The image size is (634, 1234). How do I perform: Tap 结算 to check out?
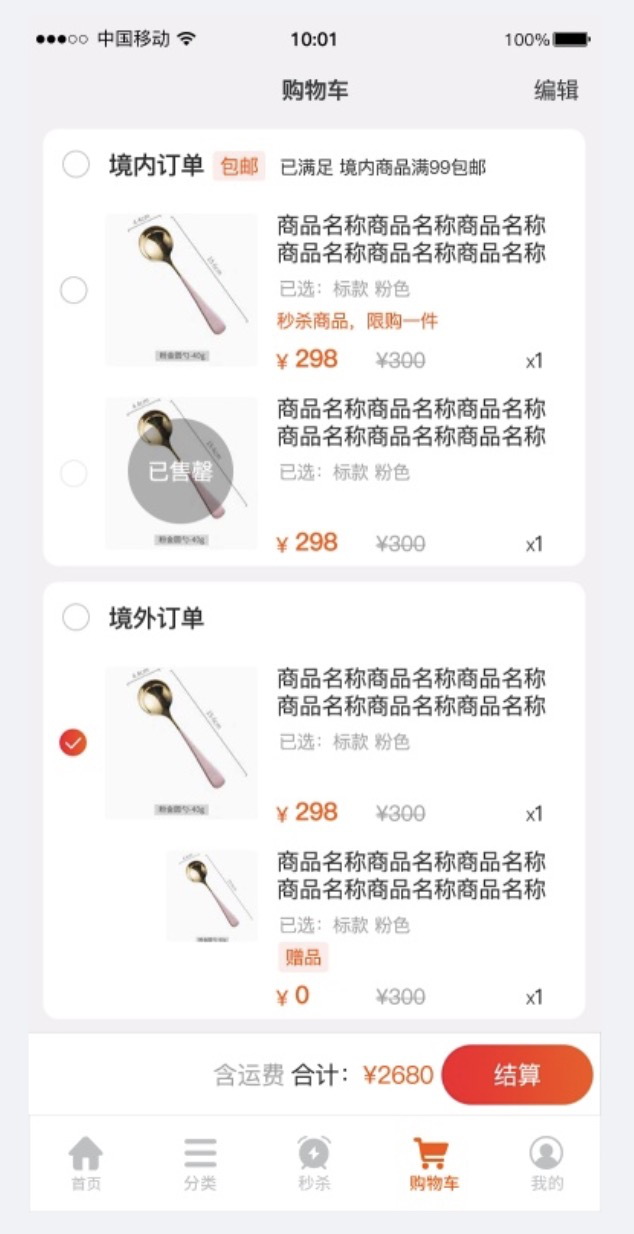click(517, 1075)
